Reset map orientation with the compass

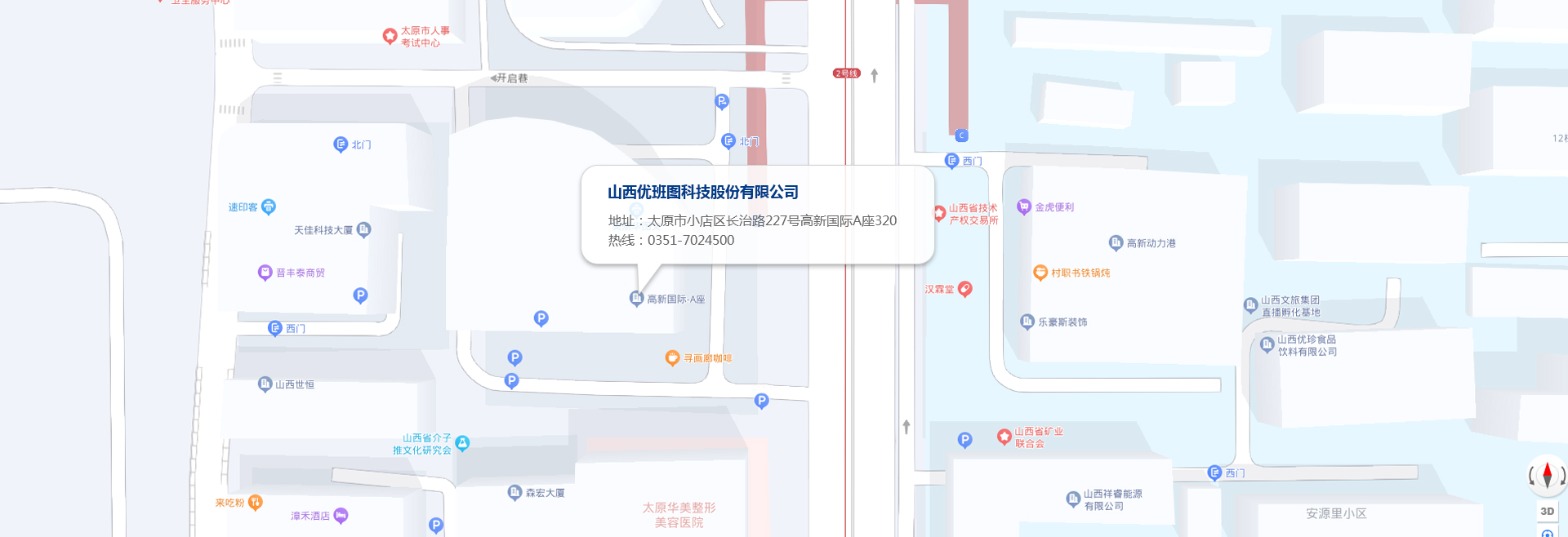pos(1547,476)
